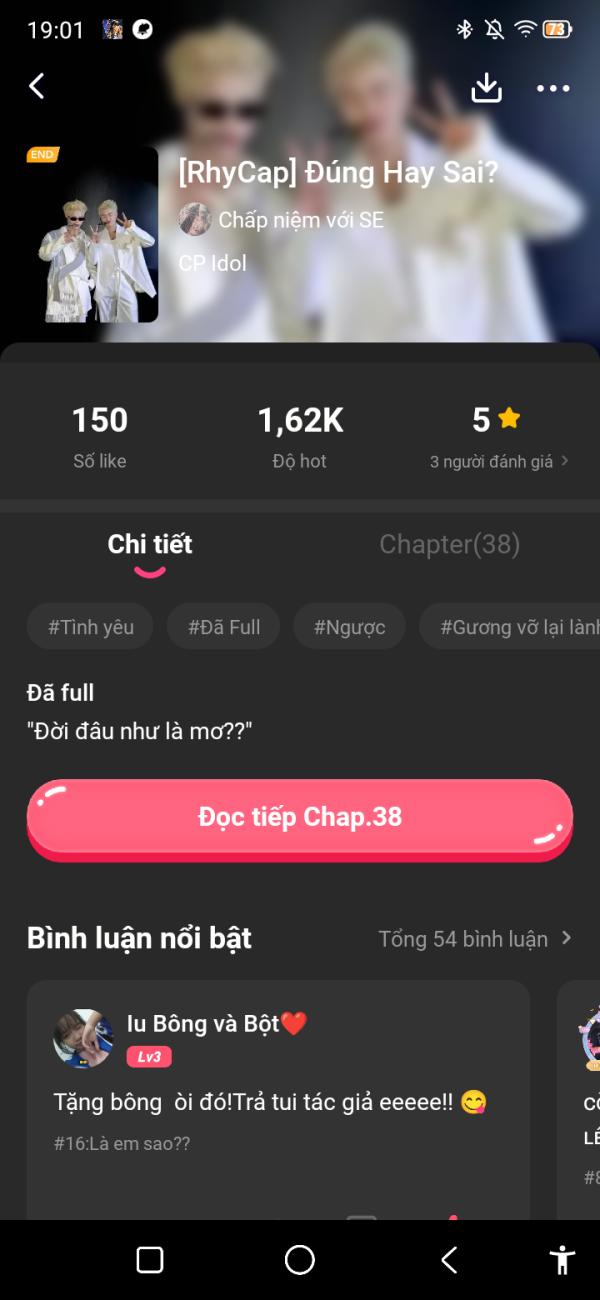The width and height of the screenshot is (600, 1300).
Task: Continue reading with Đọc tiếp Chap.38
Action: tap(300, 817)
